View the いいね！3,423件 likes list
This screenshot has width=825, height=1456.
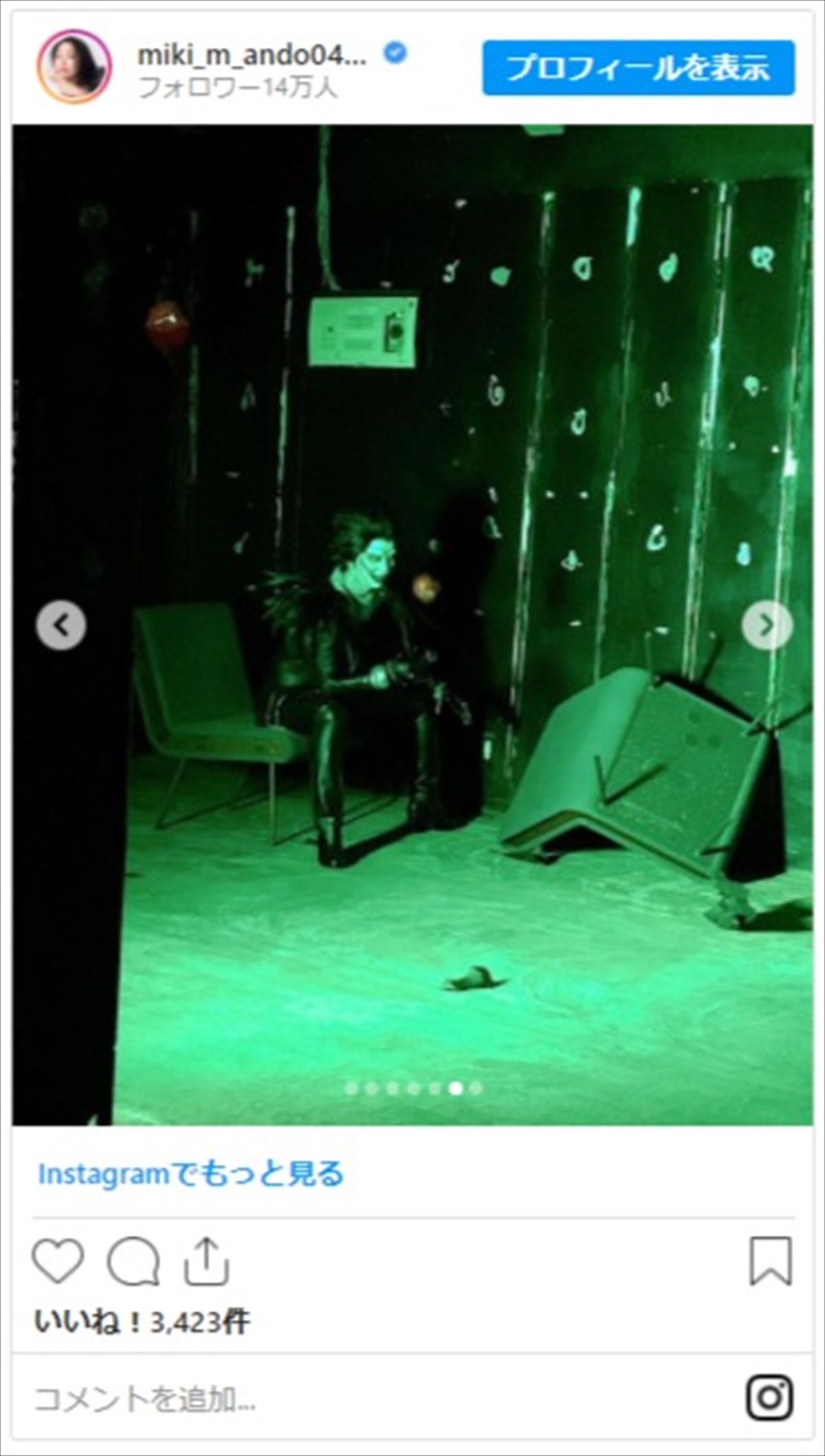[x=142, y=1322]
